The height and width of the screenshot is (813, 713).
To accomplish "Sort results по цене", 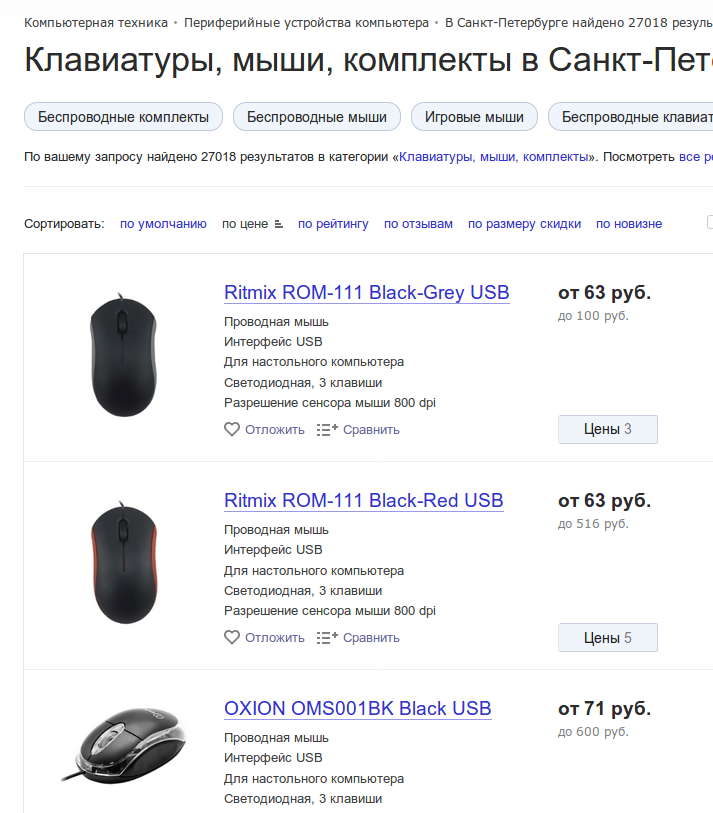I will click(x=252, y=224).
